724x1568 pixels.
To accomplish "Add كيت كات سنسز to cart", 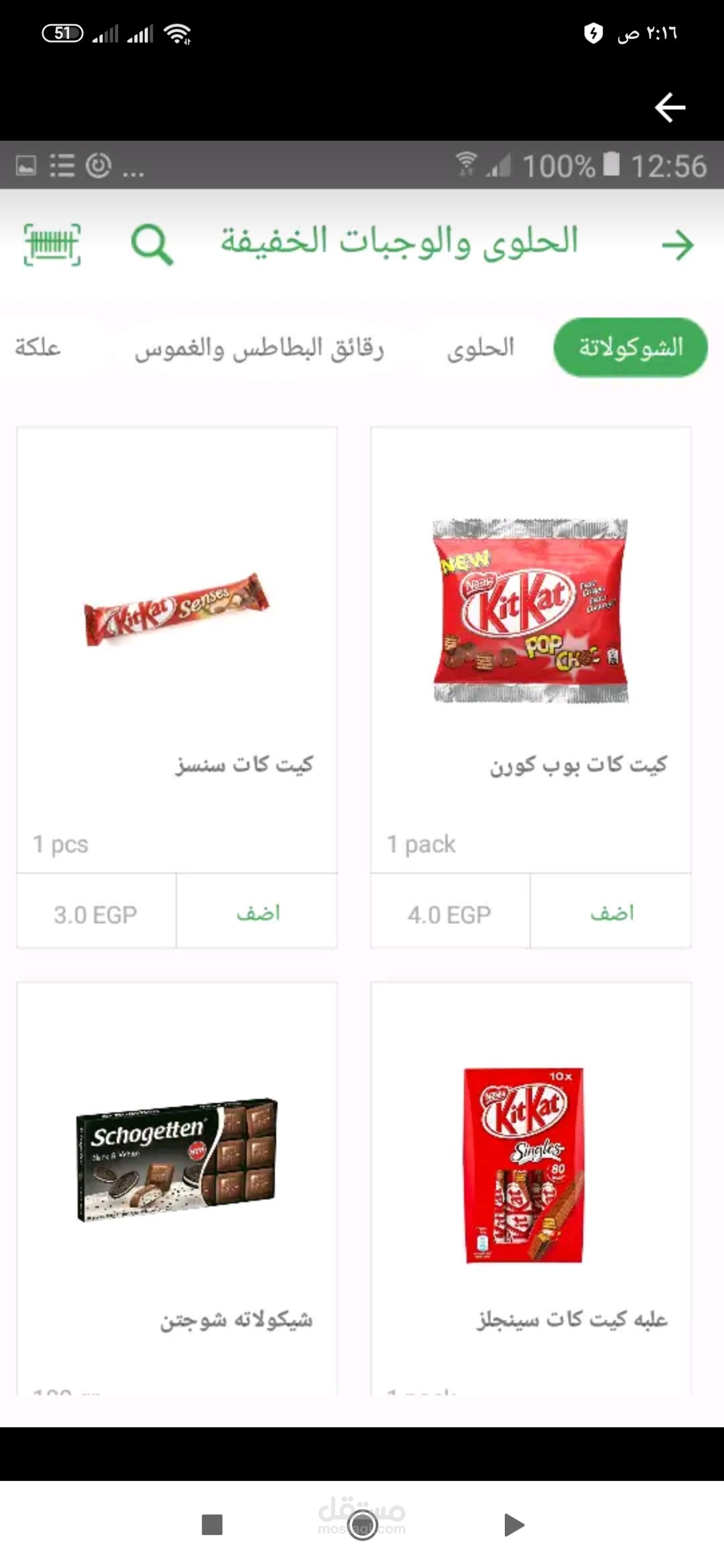I will (x=257, y=913).
